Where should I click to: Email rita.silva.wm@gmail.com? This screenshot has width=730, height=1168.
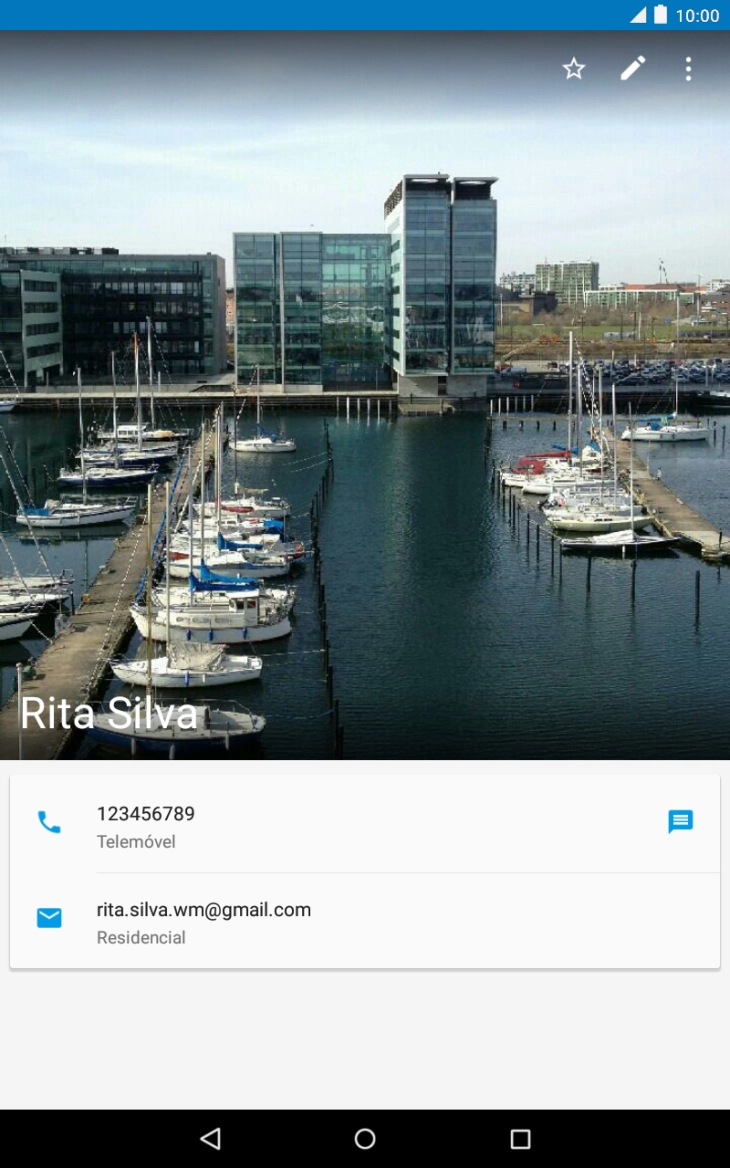pyautogui.click(x=204, y=921)
